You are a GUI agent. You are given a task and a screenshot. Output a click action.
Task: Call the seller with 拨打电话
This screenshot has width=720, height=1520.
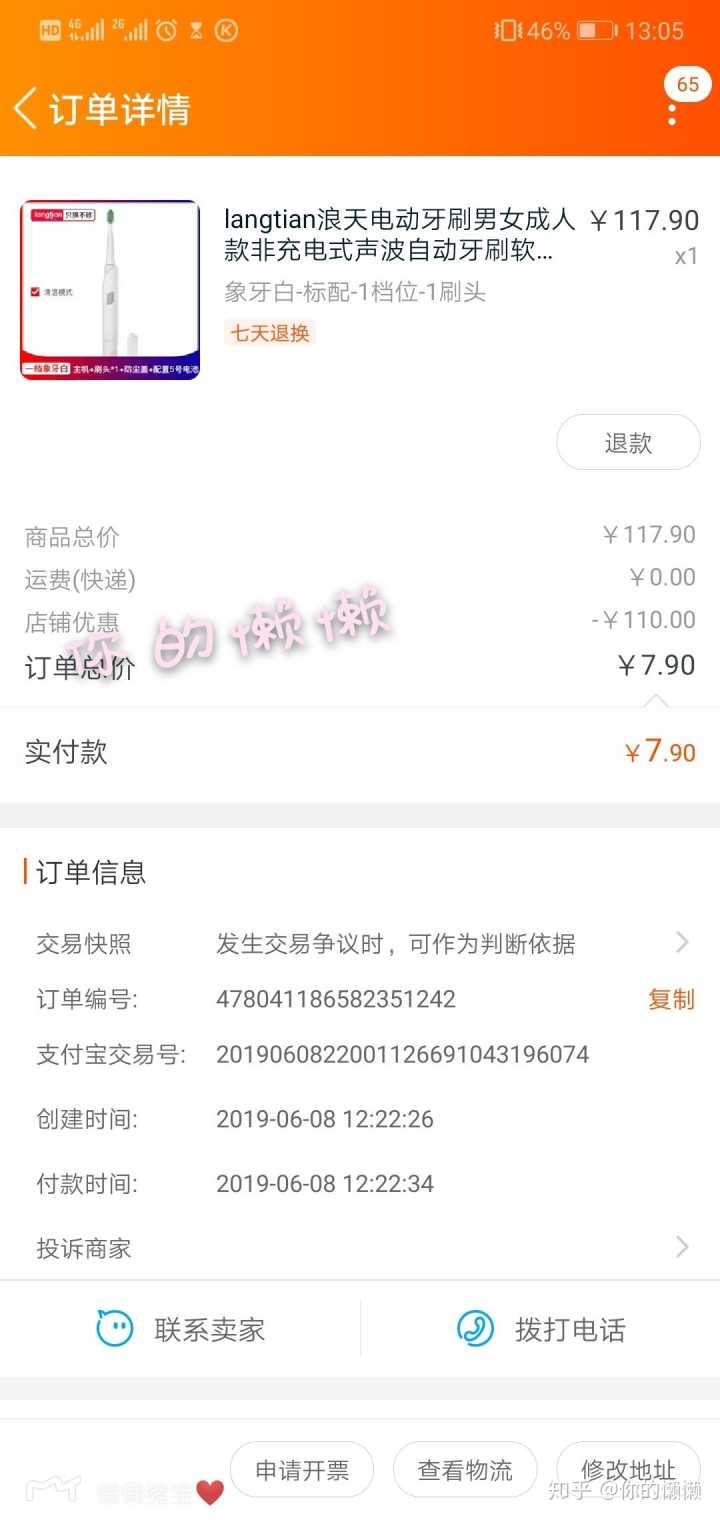tap(542, 1329)
